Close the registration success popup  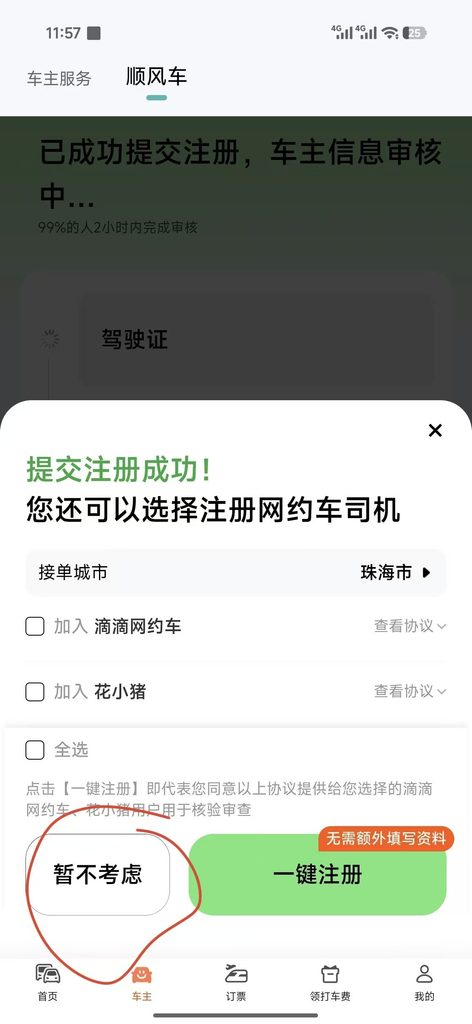[x=435, y=430]
